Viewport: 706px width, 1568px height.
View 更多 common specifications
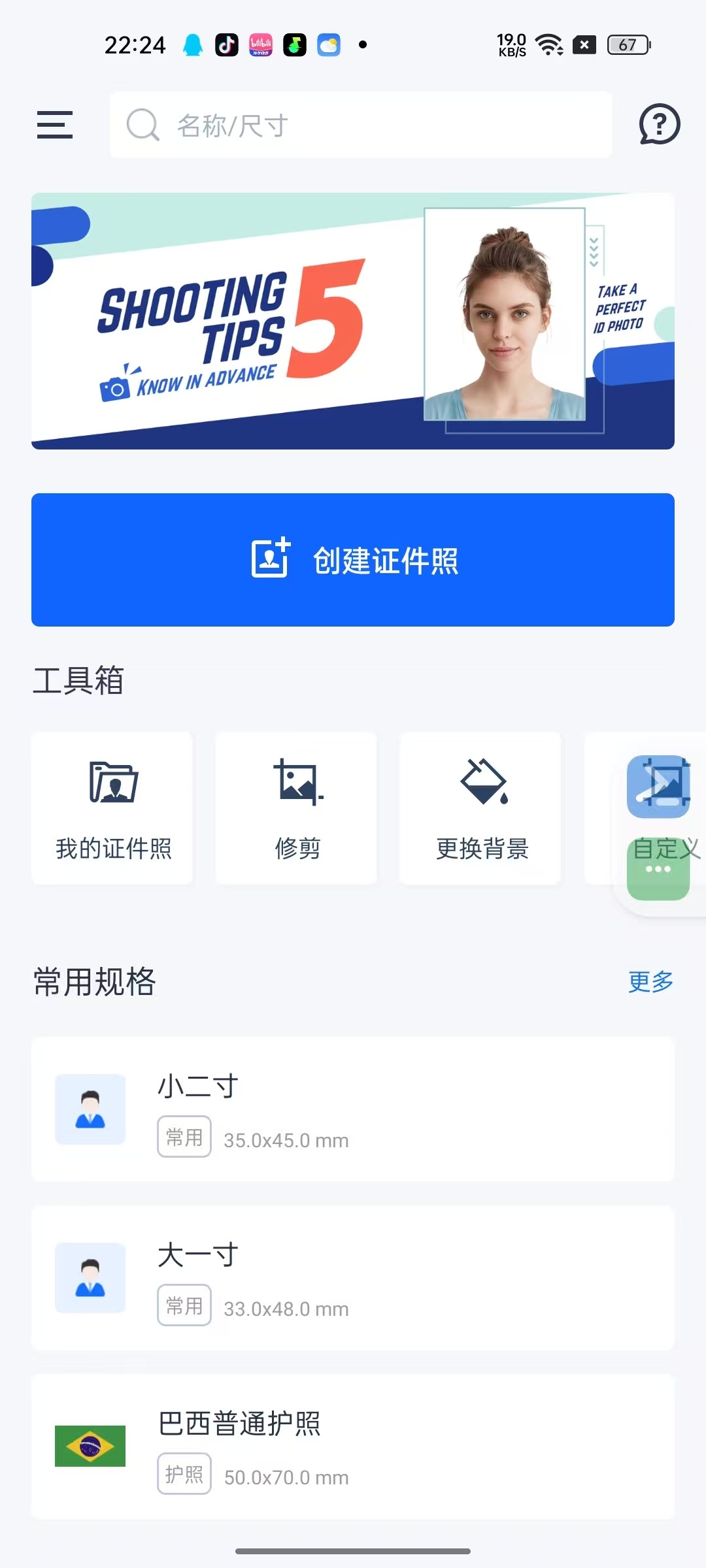point(650,981)
